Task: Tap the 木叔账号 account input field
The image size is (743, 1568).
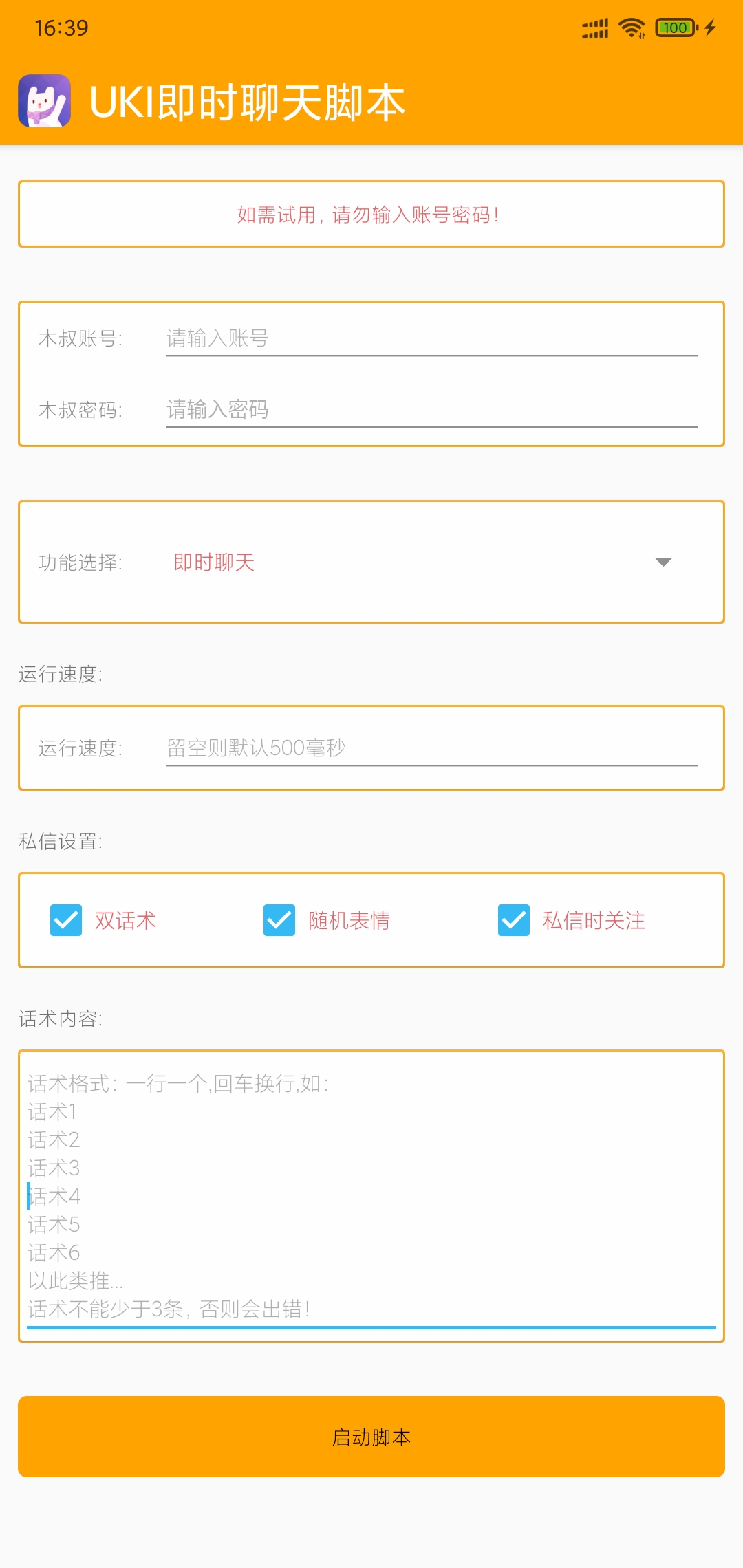Action: pos(431,338)
